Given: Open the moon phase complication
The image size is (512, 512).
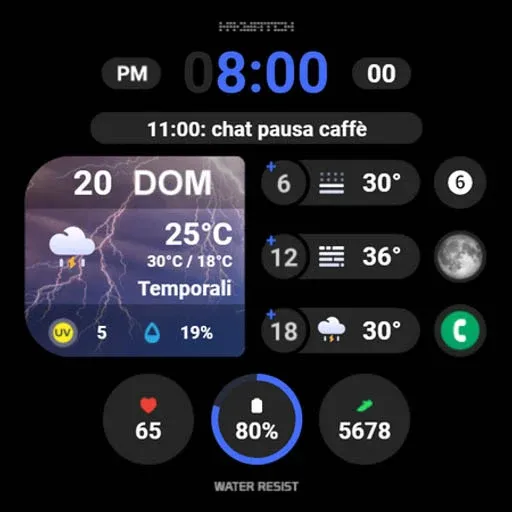Looking at the screenshot, I should tap(460, 256).
